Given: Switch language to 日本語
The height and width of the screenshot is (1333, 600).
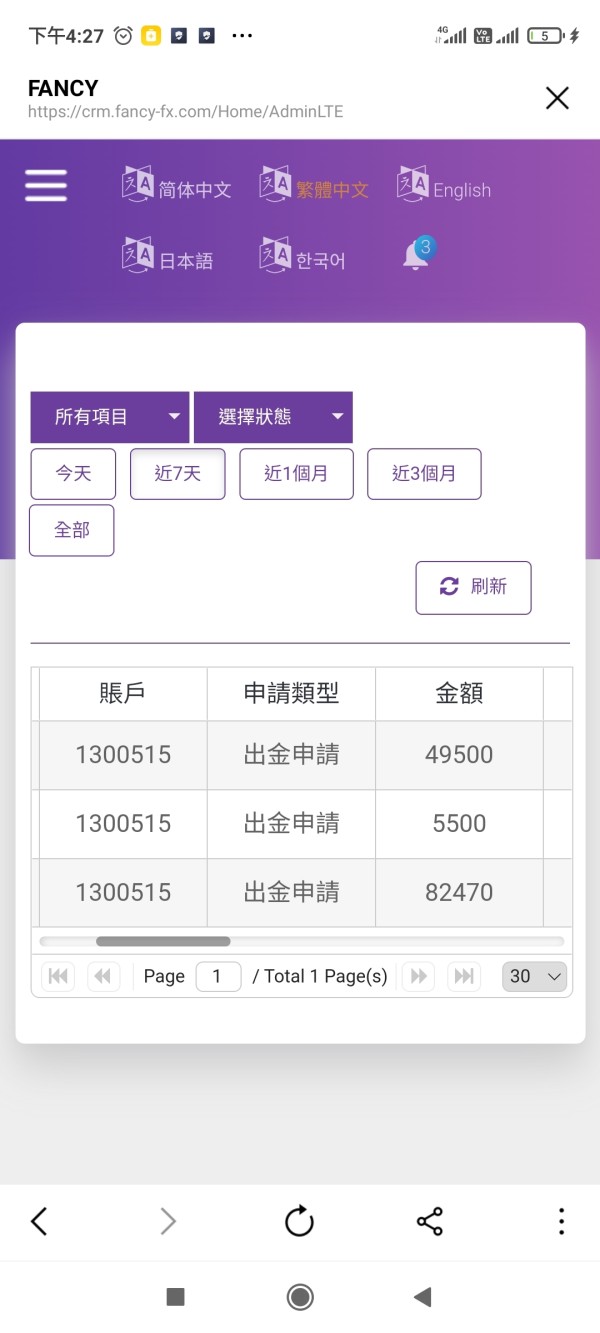Looking at the screenshot, I should (167, 257).
